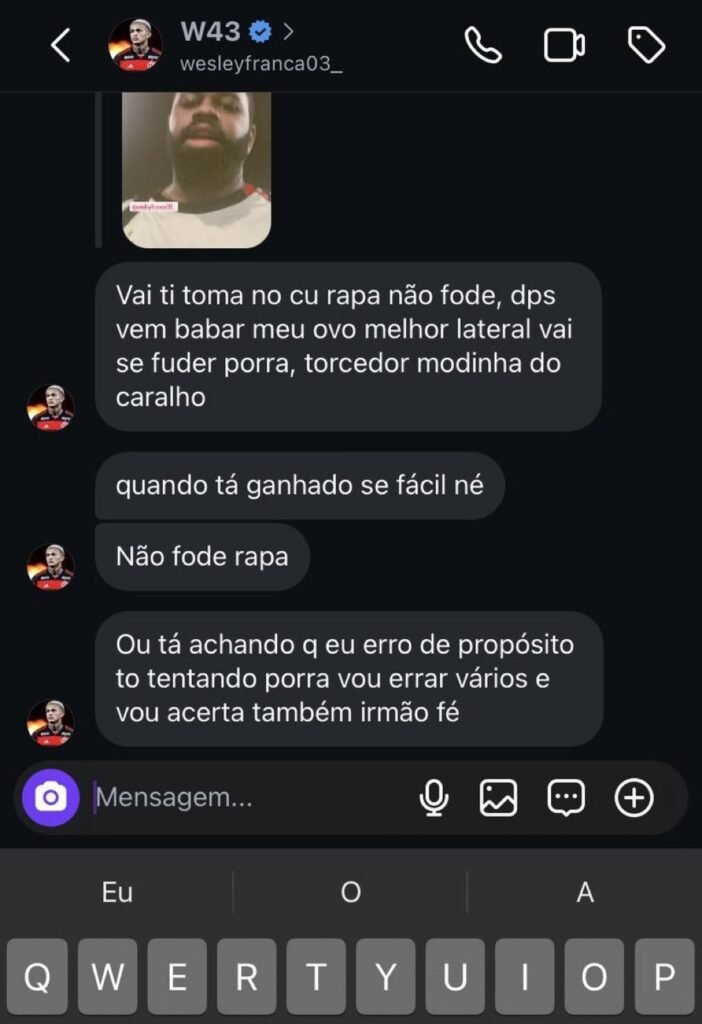The width and height of the screenshot is (702, 1024).
Task: Start a voice call with W43
Action: click(483, 46)
